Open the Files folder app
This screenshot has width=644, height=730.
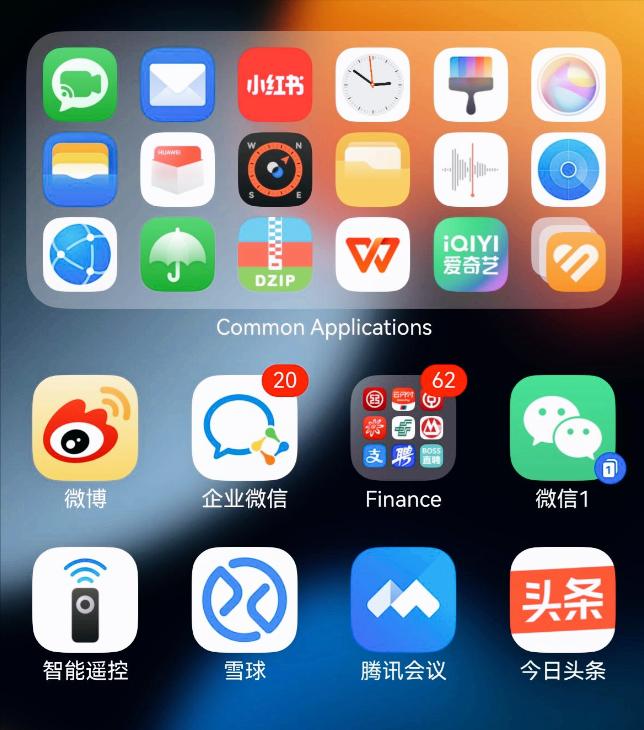coord(373,170)
